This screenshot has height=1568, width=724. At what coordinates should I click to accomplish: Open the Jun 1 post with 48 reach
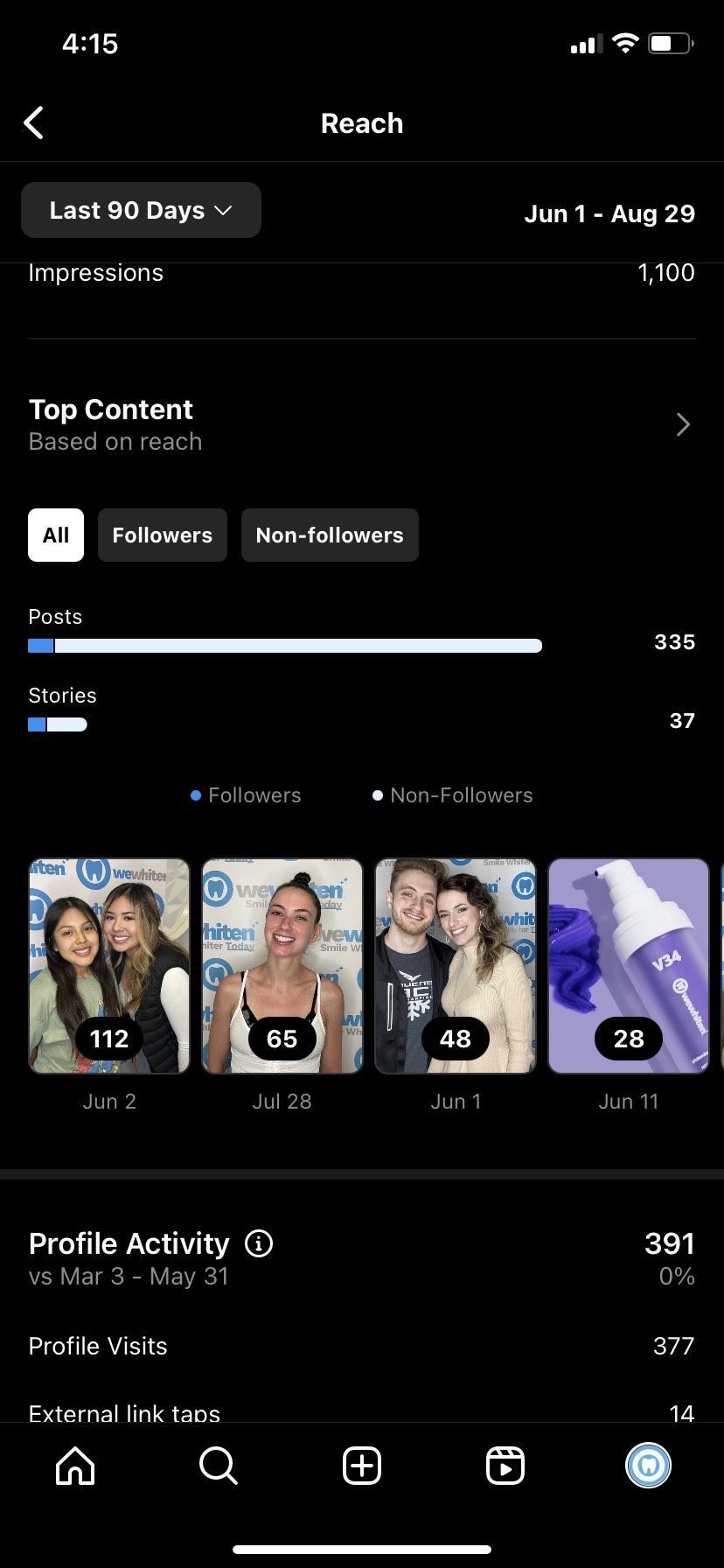point(456,966)
